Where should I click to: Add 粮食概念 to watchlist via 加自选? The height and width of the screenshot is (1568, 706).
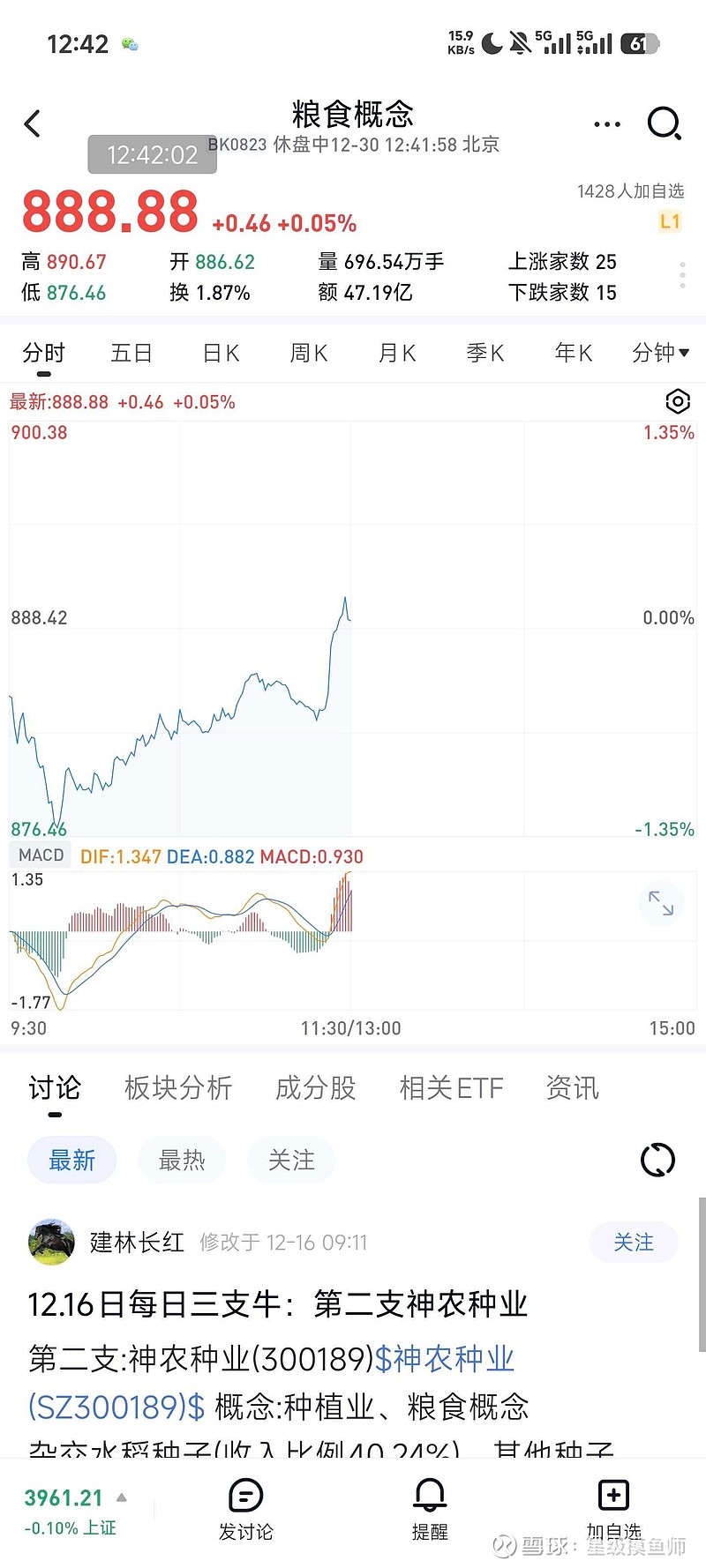(613, 1510)
